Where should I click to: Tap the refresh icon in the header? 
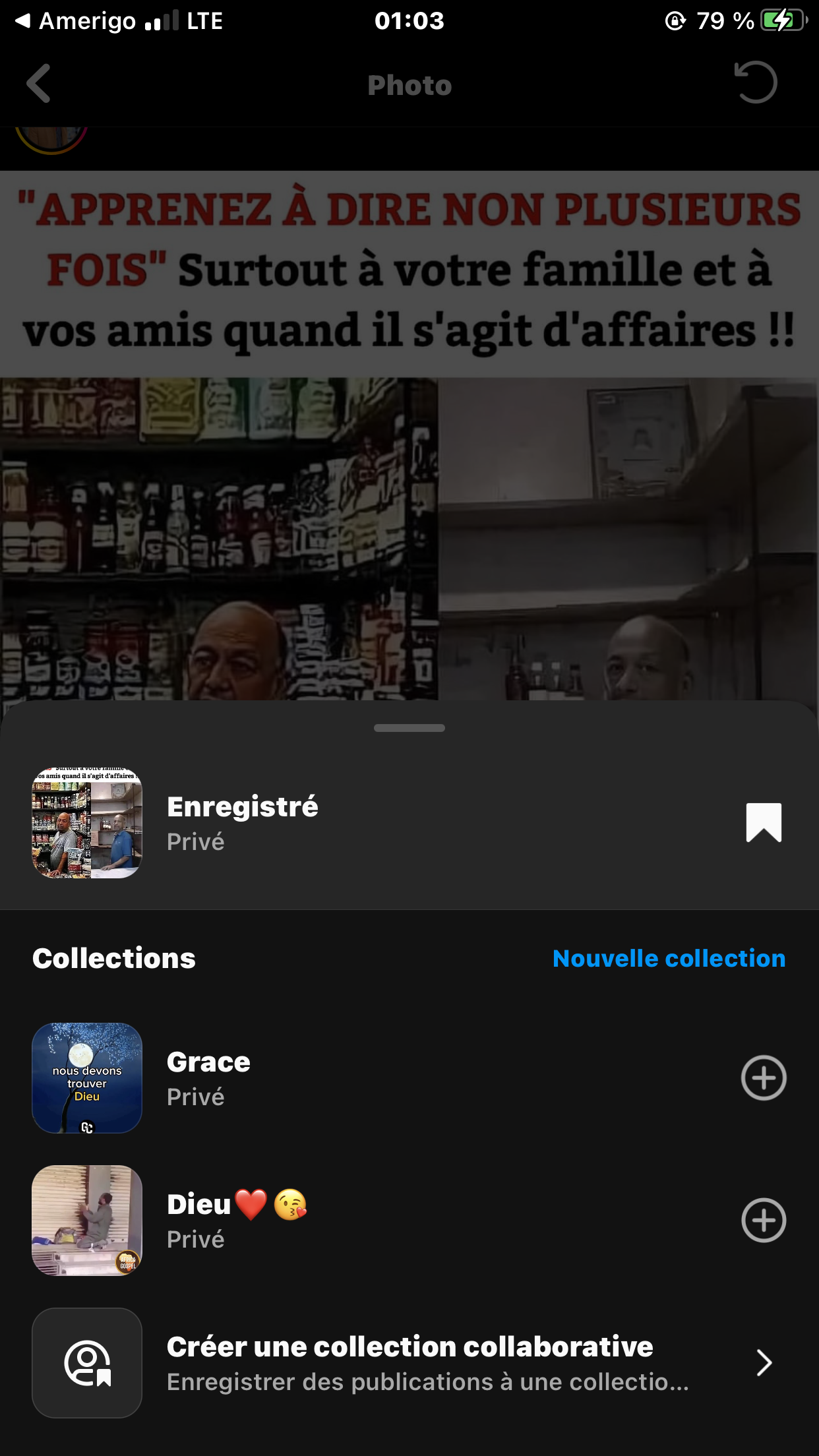[x=756, y=83]
